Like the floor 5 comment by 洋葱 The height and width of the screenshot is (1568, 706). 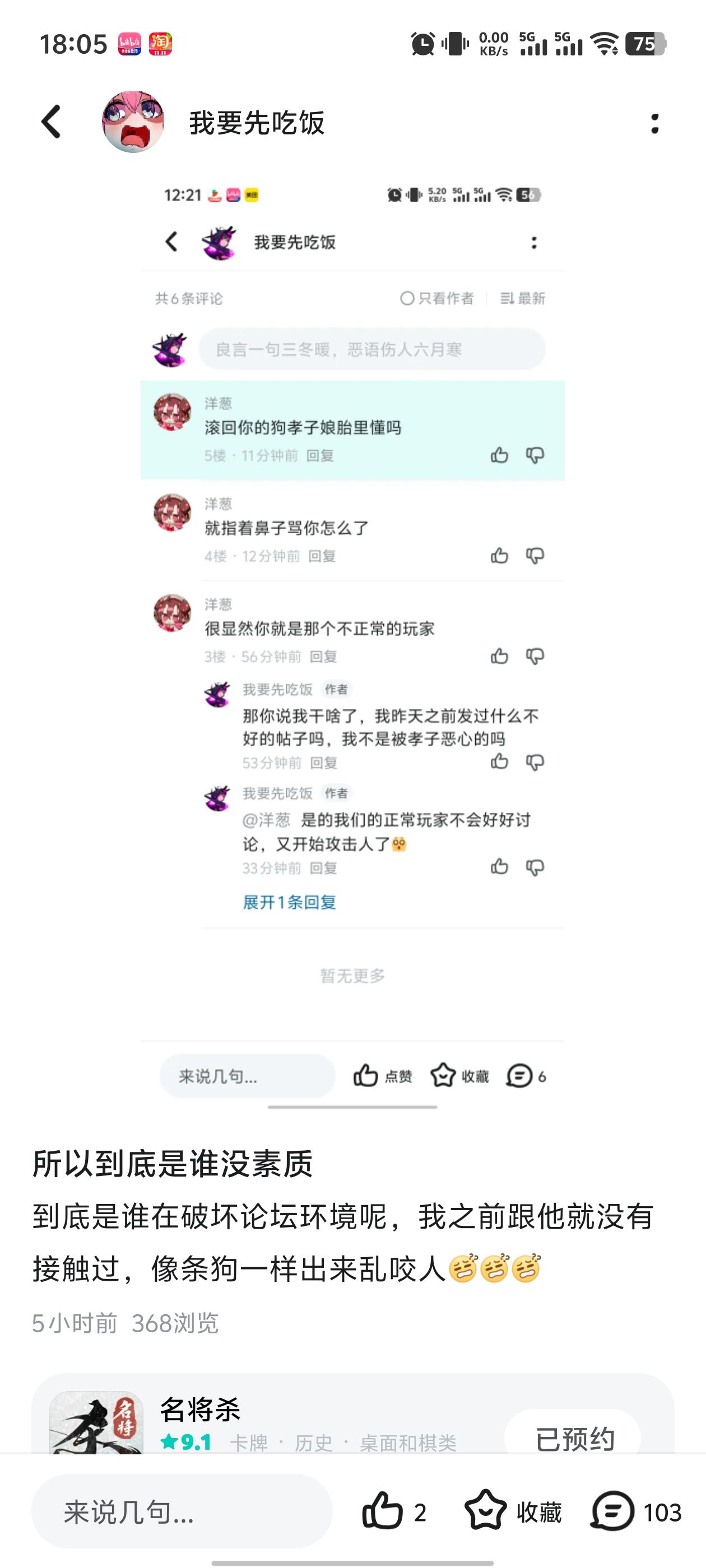coord(499,455)
